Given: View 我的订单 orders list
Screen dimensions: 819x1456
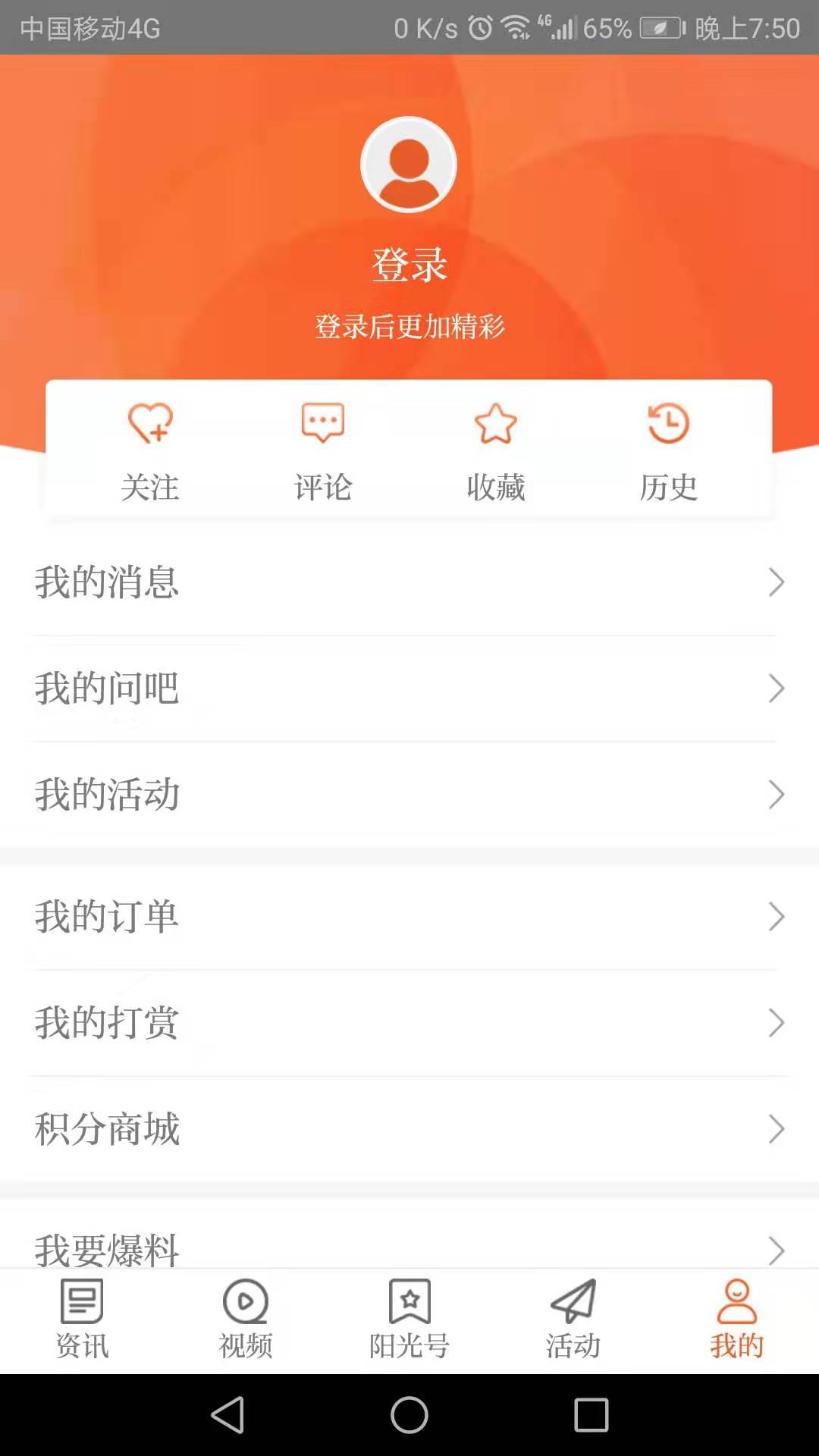Looking at the screenshot, I should pos(409,918).
